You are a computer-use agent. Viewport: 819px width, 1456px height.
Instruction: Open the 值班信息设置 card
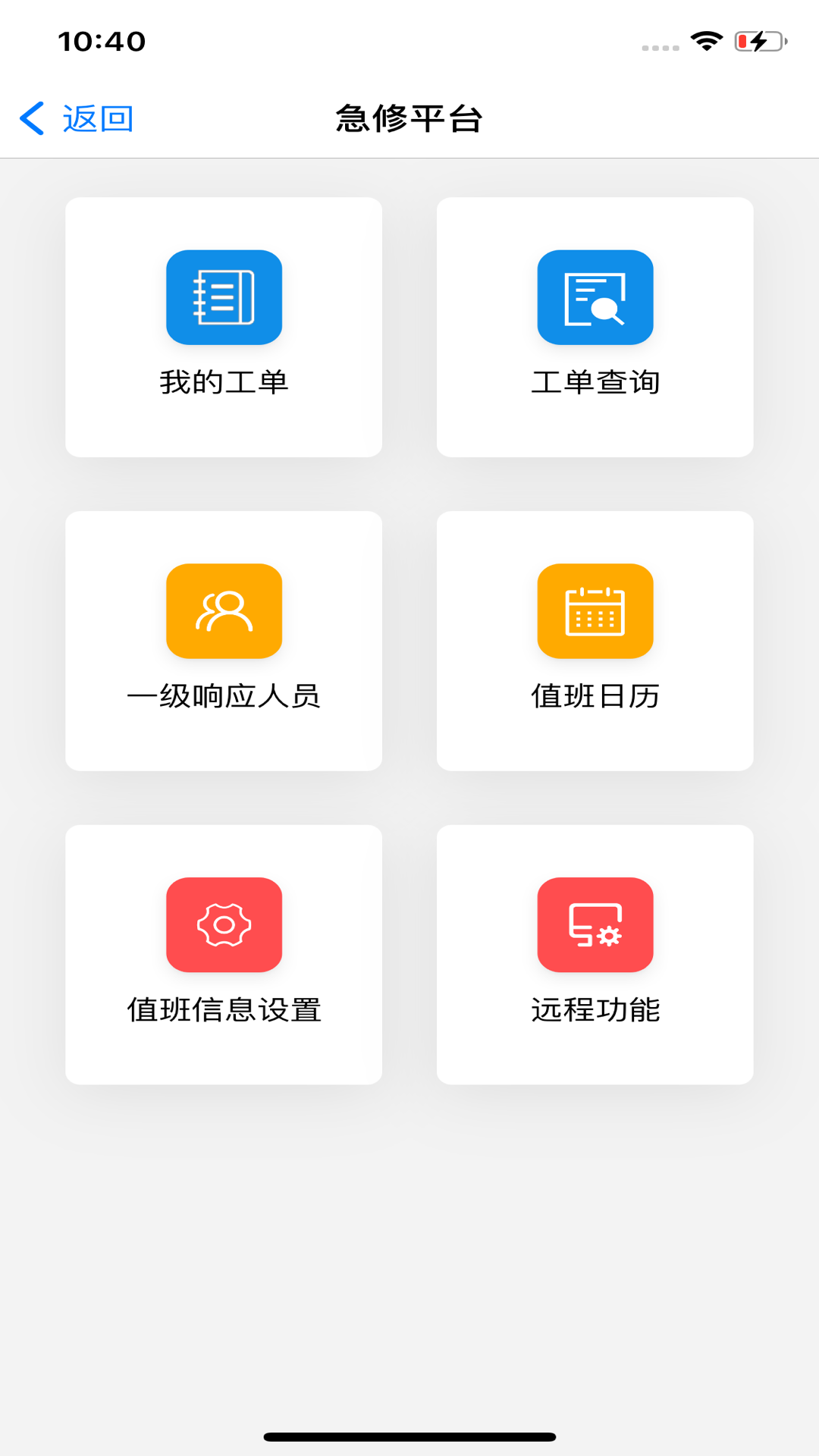point(224,954)
